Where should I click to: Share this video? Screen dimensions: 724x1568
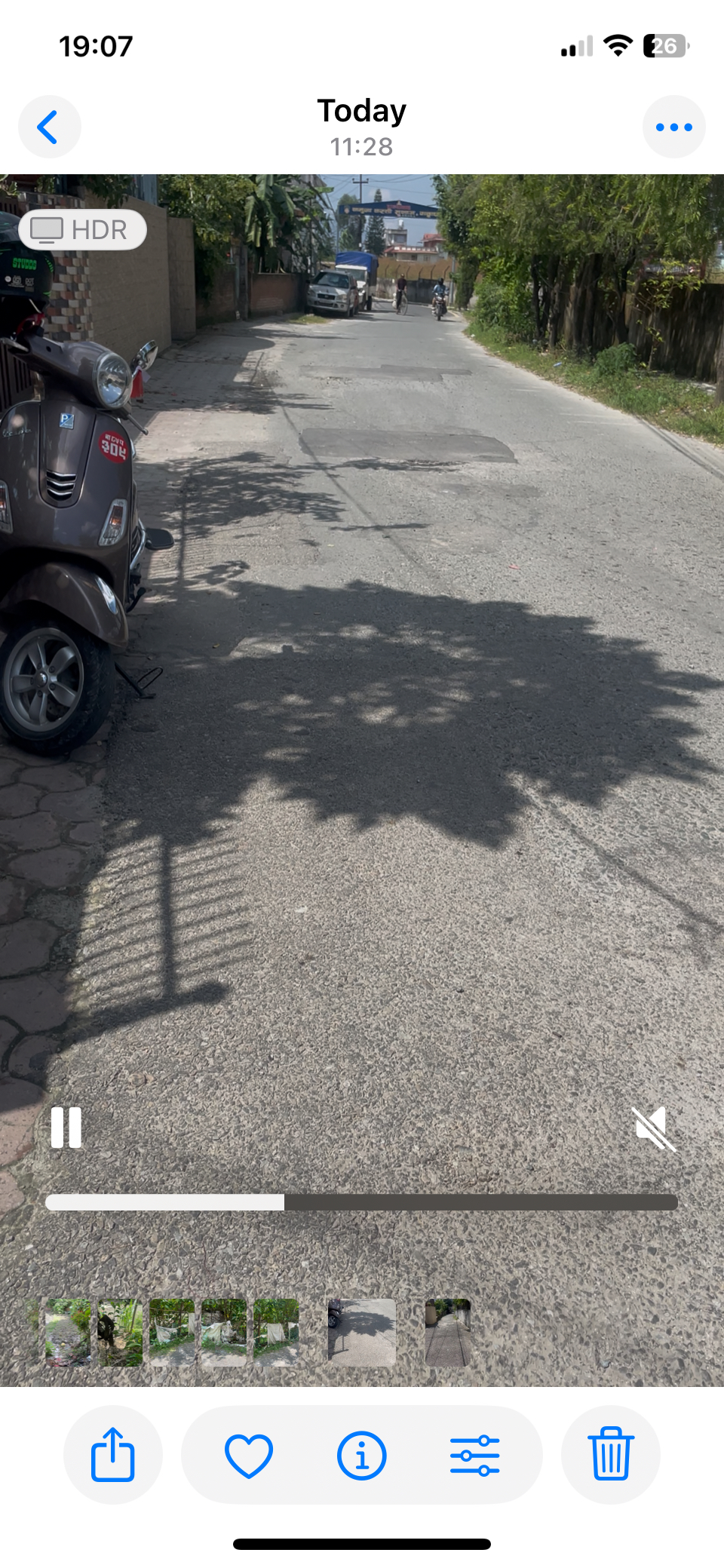[113, 1454]
